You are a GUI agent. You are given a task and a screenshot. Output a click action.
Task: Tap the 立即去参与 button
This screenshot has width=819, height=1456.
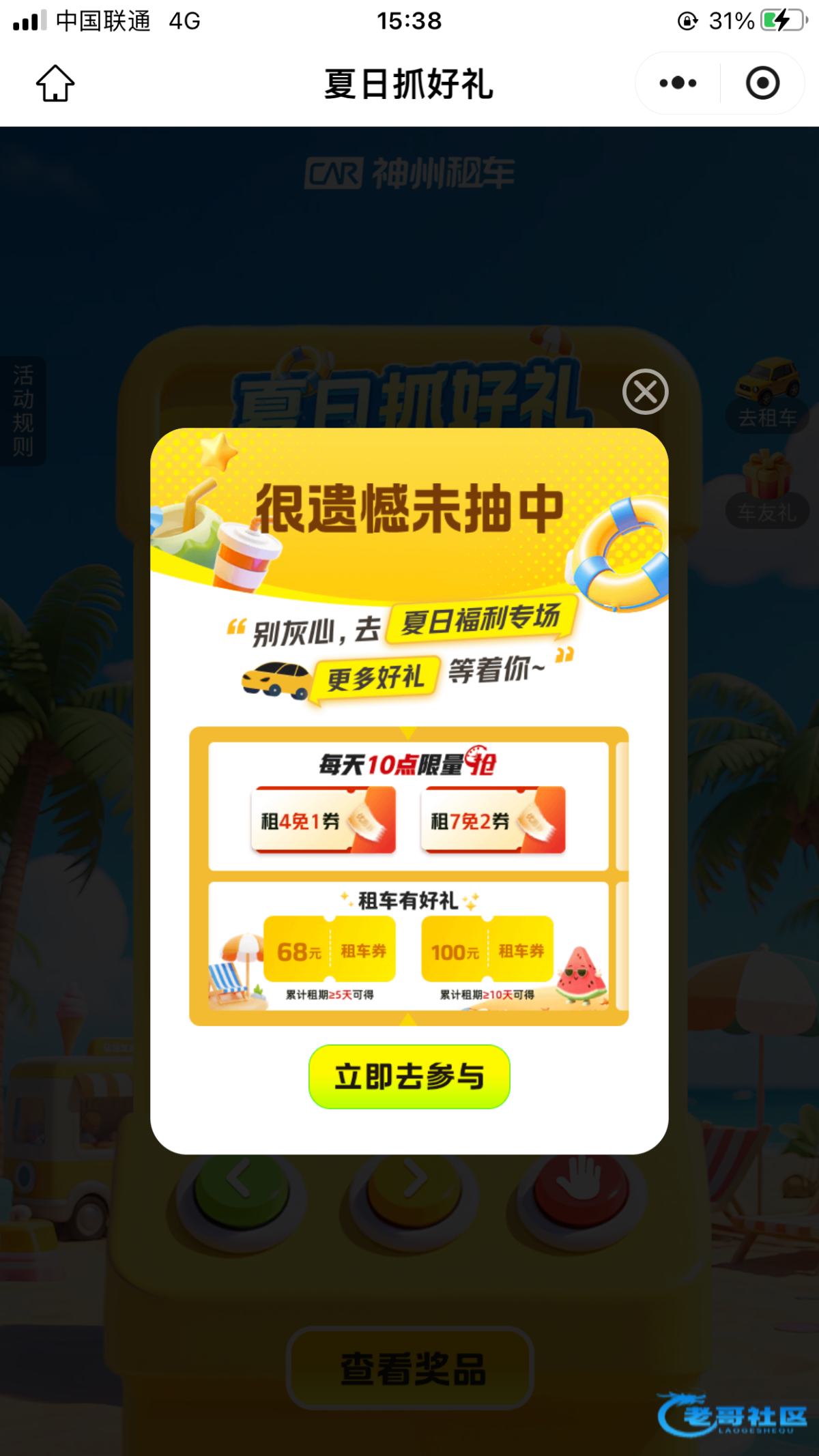409,1077
